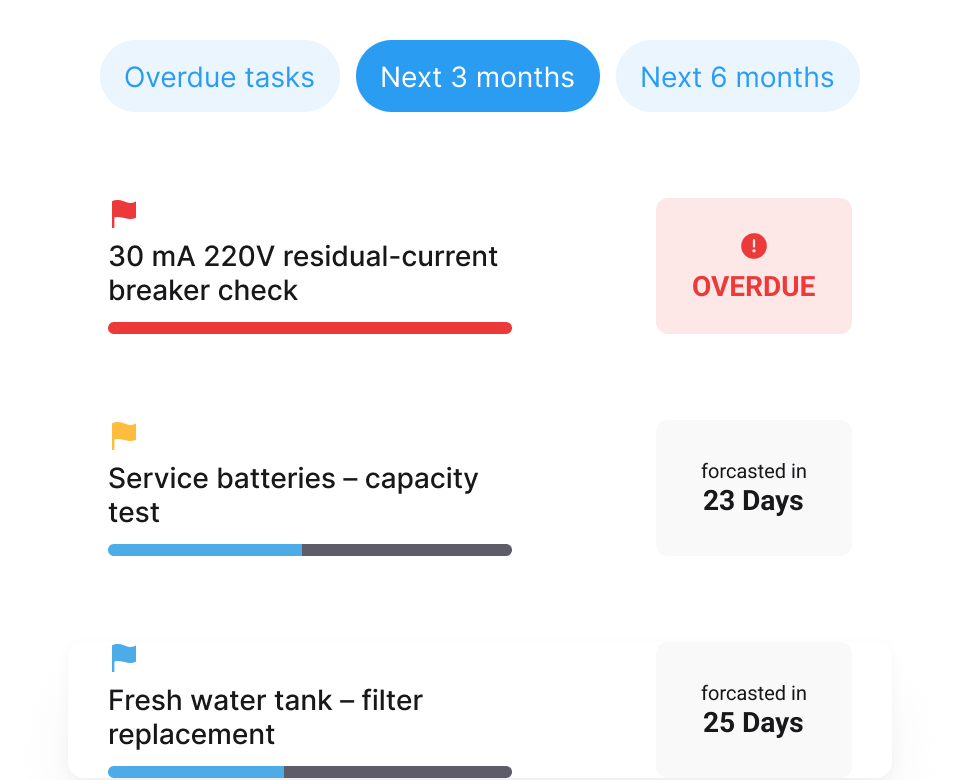960x780 pixels.
Task: Open Service batteries capacity test task
Action: (x=293, y=495)
